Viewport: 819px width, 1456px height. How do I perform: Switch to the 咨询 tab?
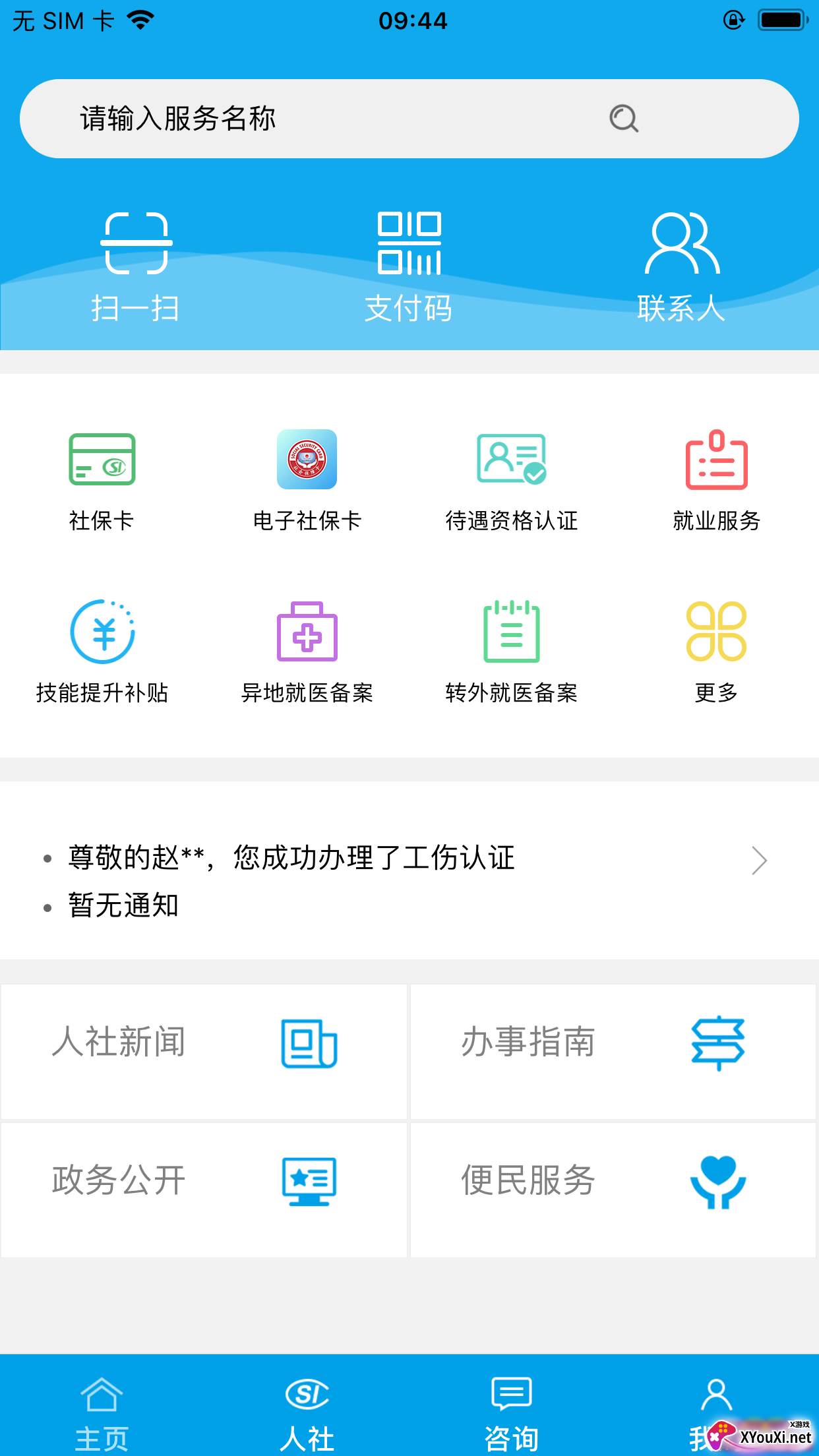(511, 1405)
